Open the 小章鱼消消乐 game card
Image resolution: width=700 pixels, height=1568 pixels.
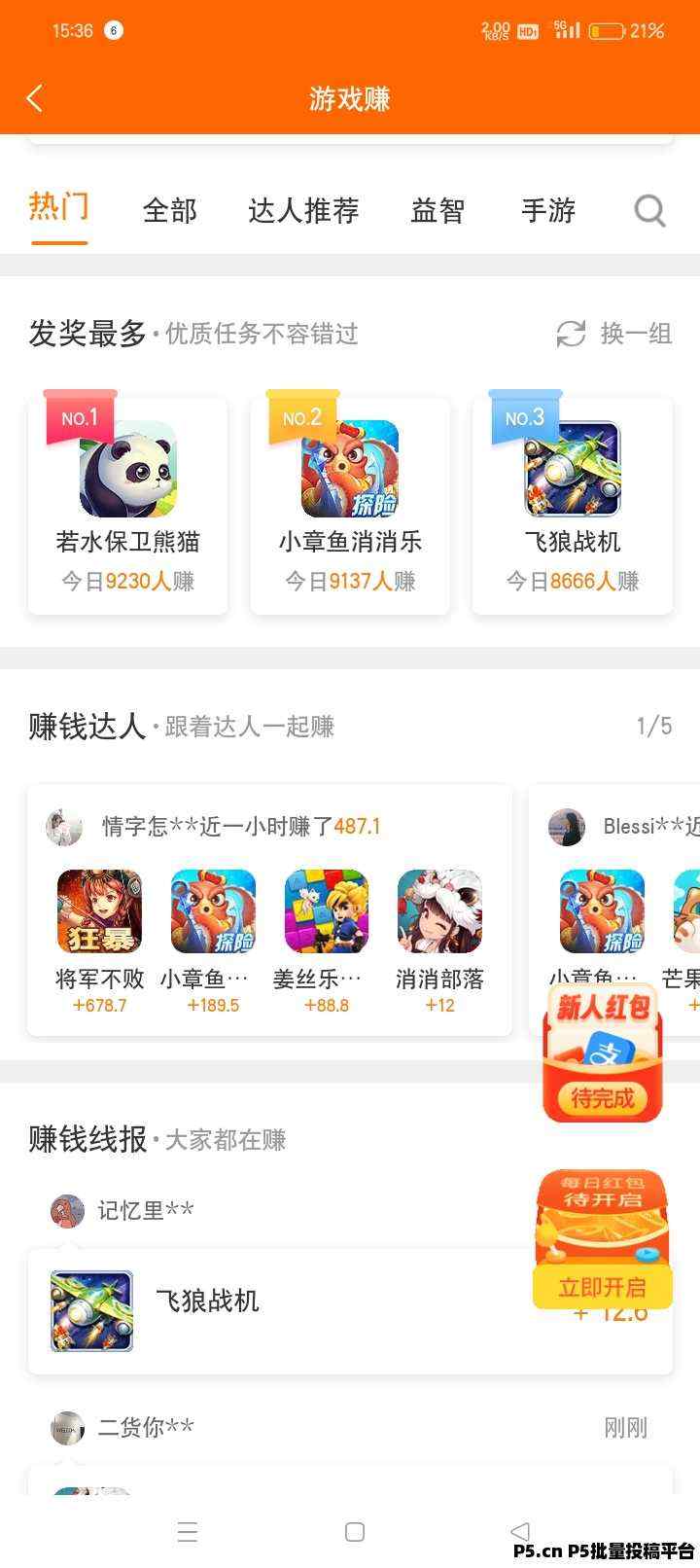coord(350,504)
